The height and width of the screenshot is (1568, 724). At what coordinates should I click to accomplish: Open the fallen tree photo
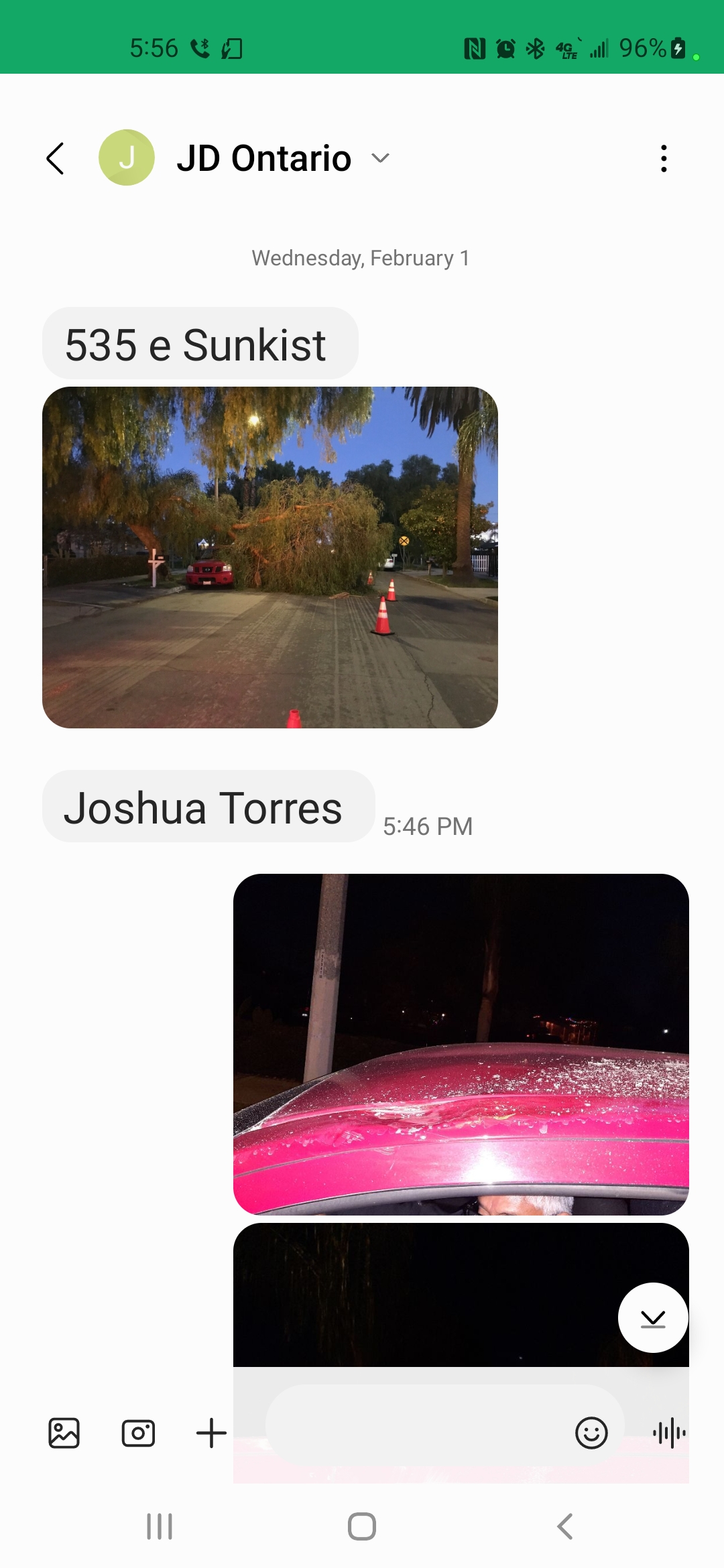point(270,558)
